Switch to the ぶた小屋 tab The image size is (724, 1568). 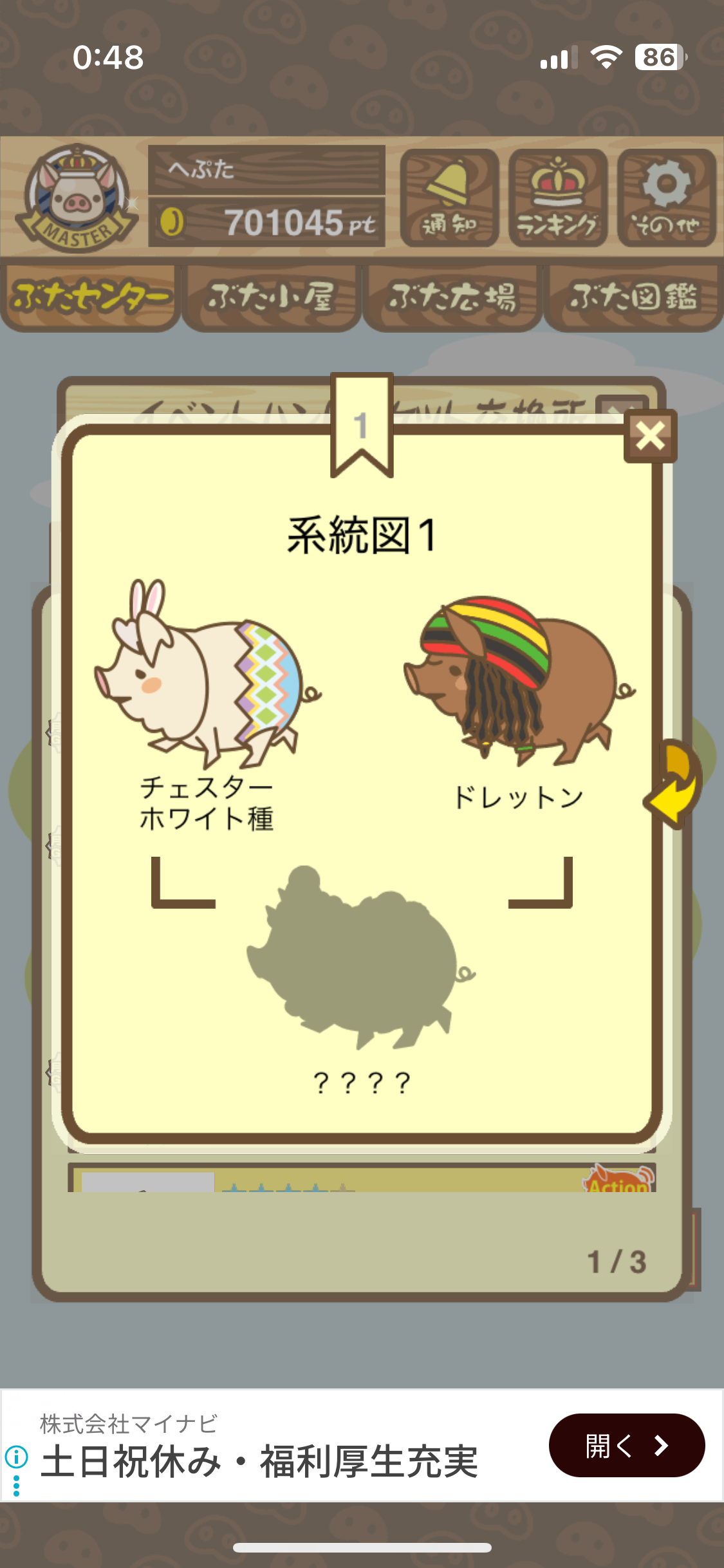271,297
